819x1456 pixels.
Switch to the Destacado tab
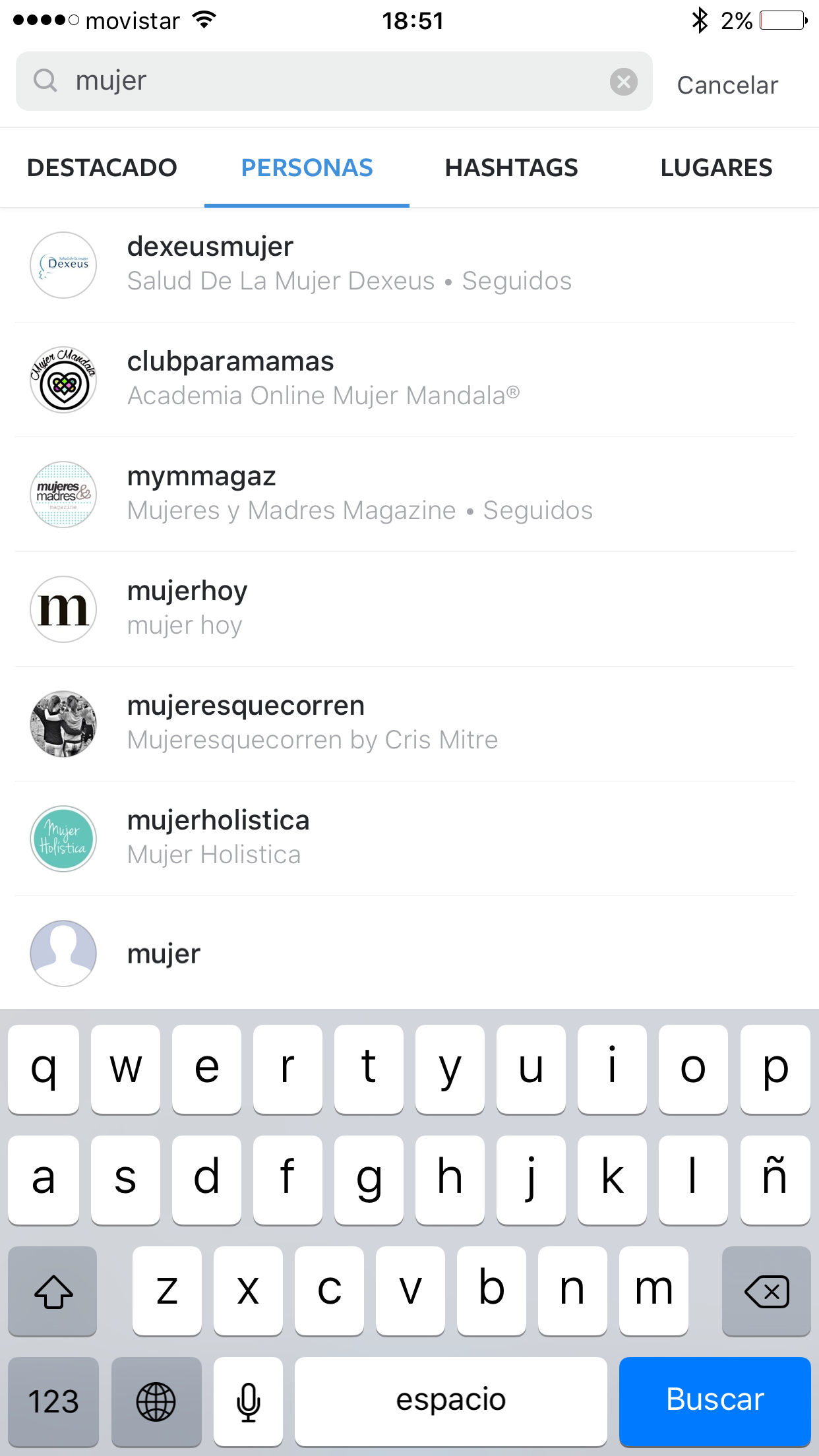coord(102,167)
